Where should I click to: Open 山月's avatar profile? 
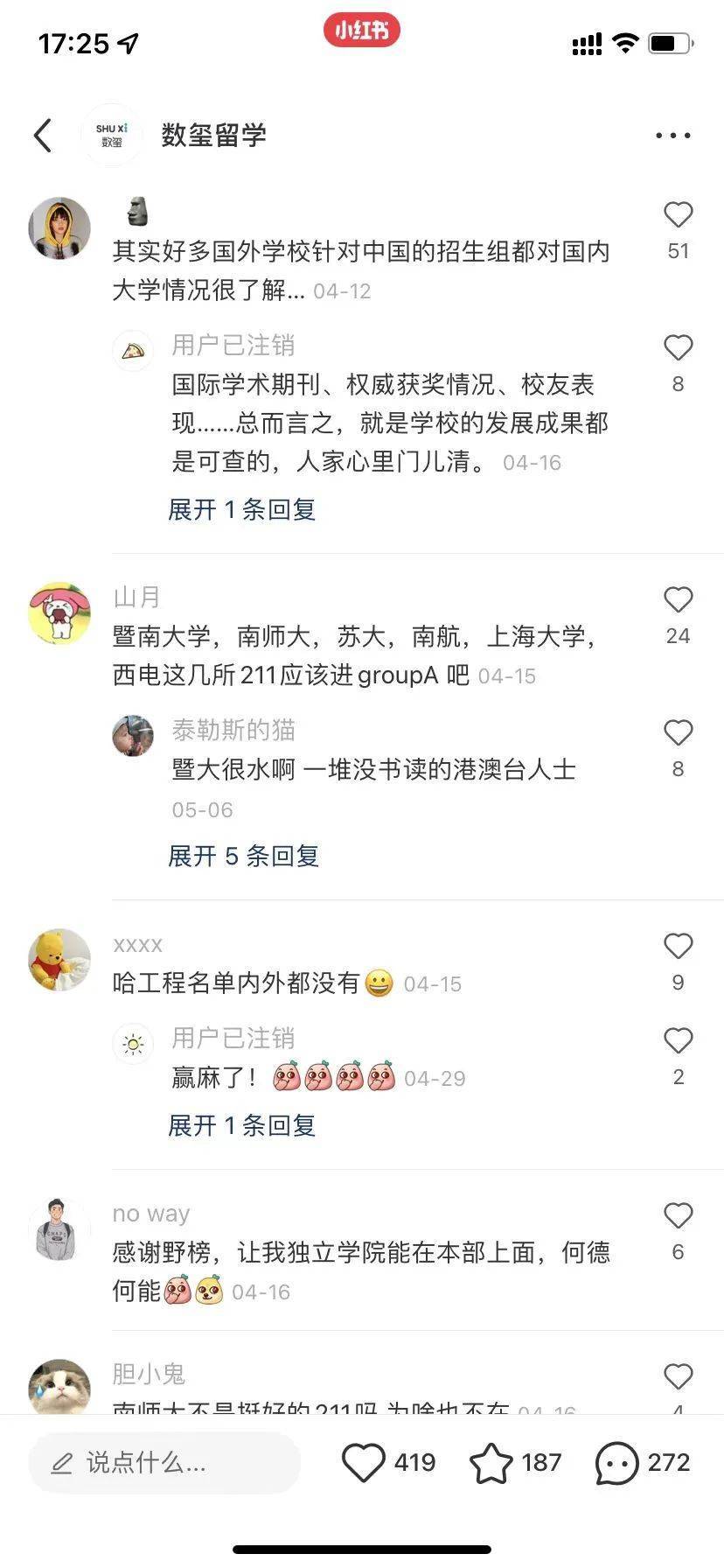point(59,613)
